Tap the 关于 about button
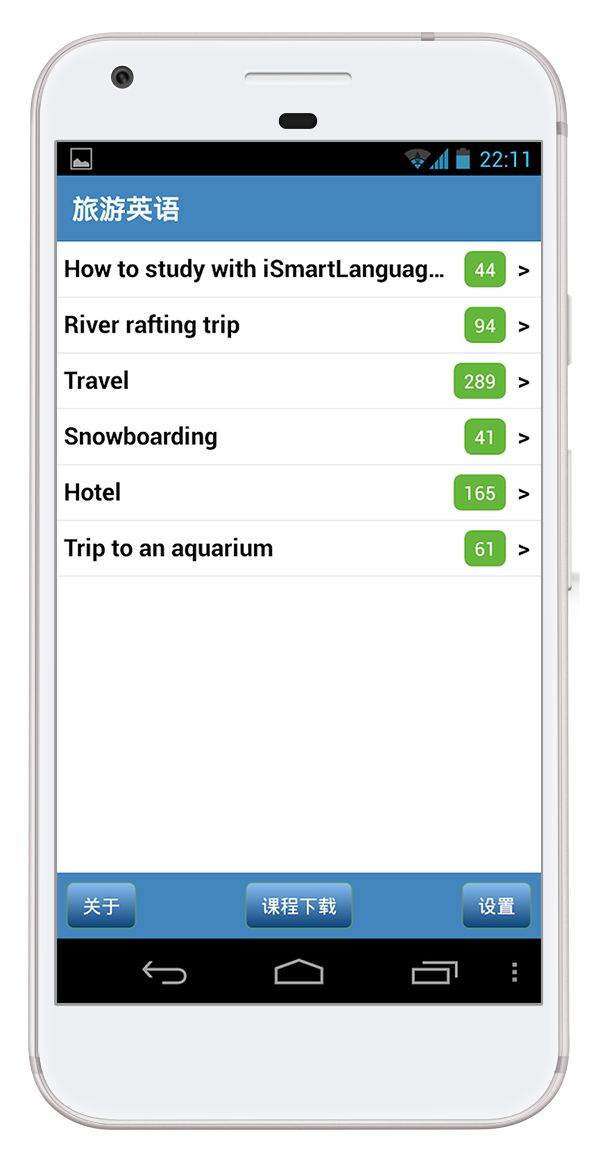Viewport: 600px width, 1162px height. point(101,906)
